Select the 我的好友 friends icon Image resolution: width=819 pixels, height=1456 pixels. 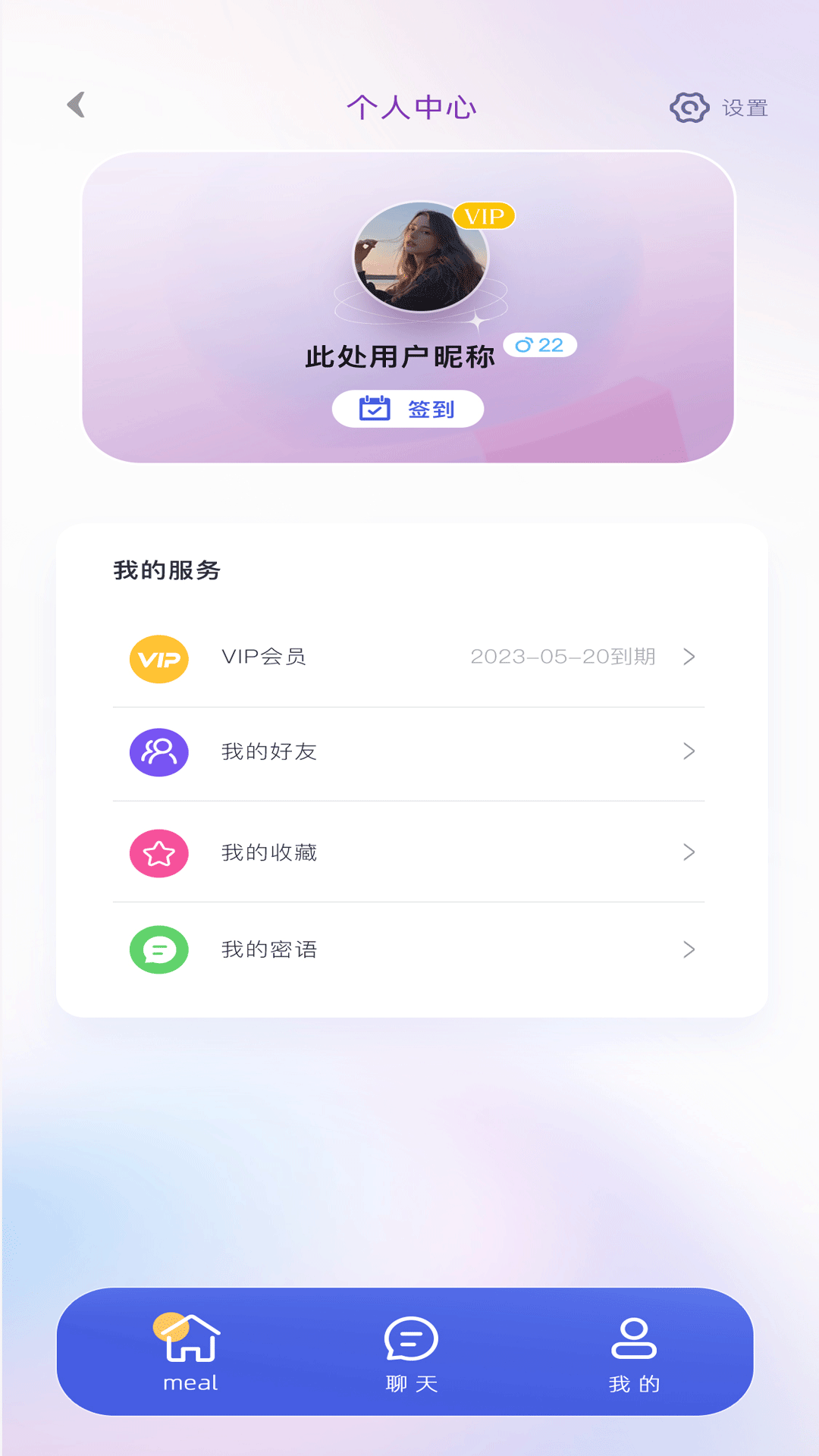point(158,752)
